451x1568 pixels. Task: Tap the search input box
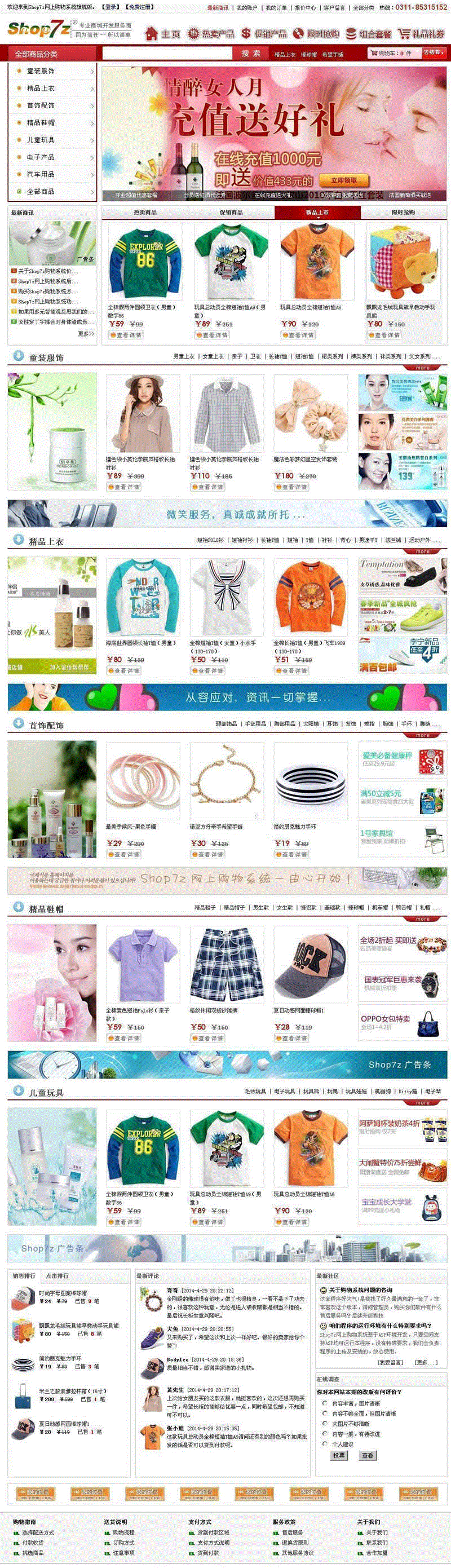point(167,54)
